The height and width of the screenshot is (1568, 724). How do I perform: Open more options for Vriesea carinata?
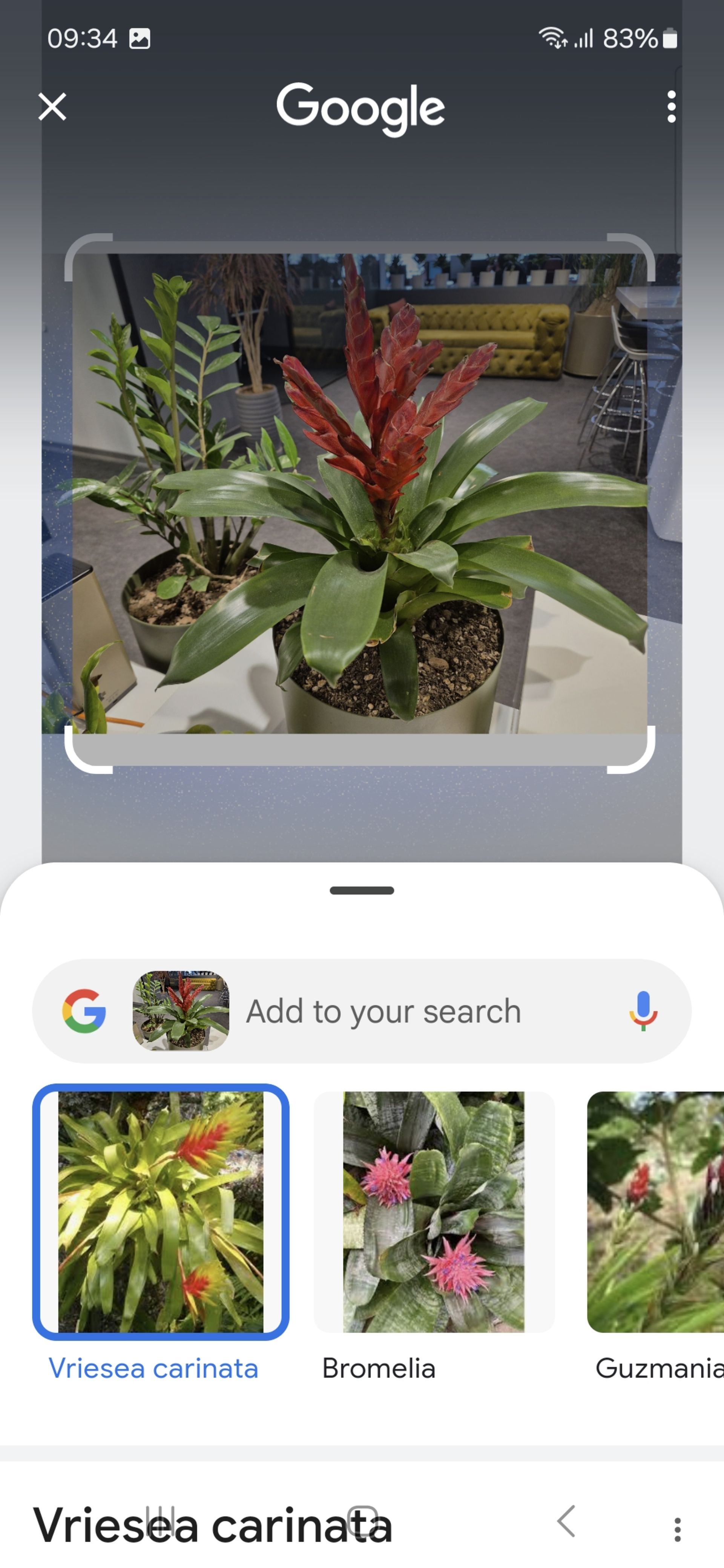pyautogui.click(x=677, y=1529)
